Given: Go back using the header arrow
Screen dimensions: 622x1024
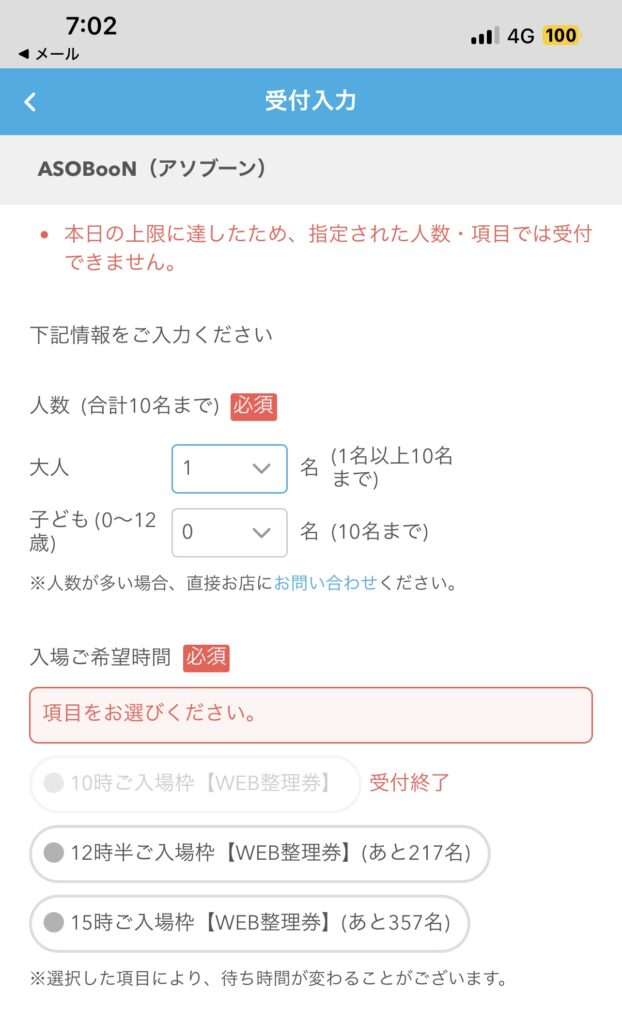Looking at the screenshot, I should click(x=30, y=102).
